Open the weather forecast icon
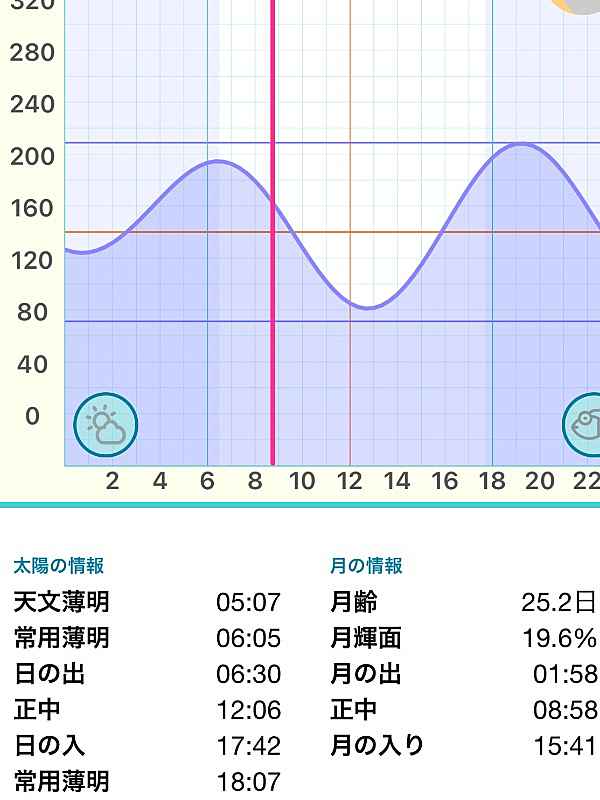600x800 pixels. (x=106, y=425)
